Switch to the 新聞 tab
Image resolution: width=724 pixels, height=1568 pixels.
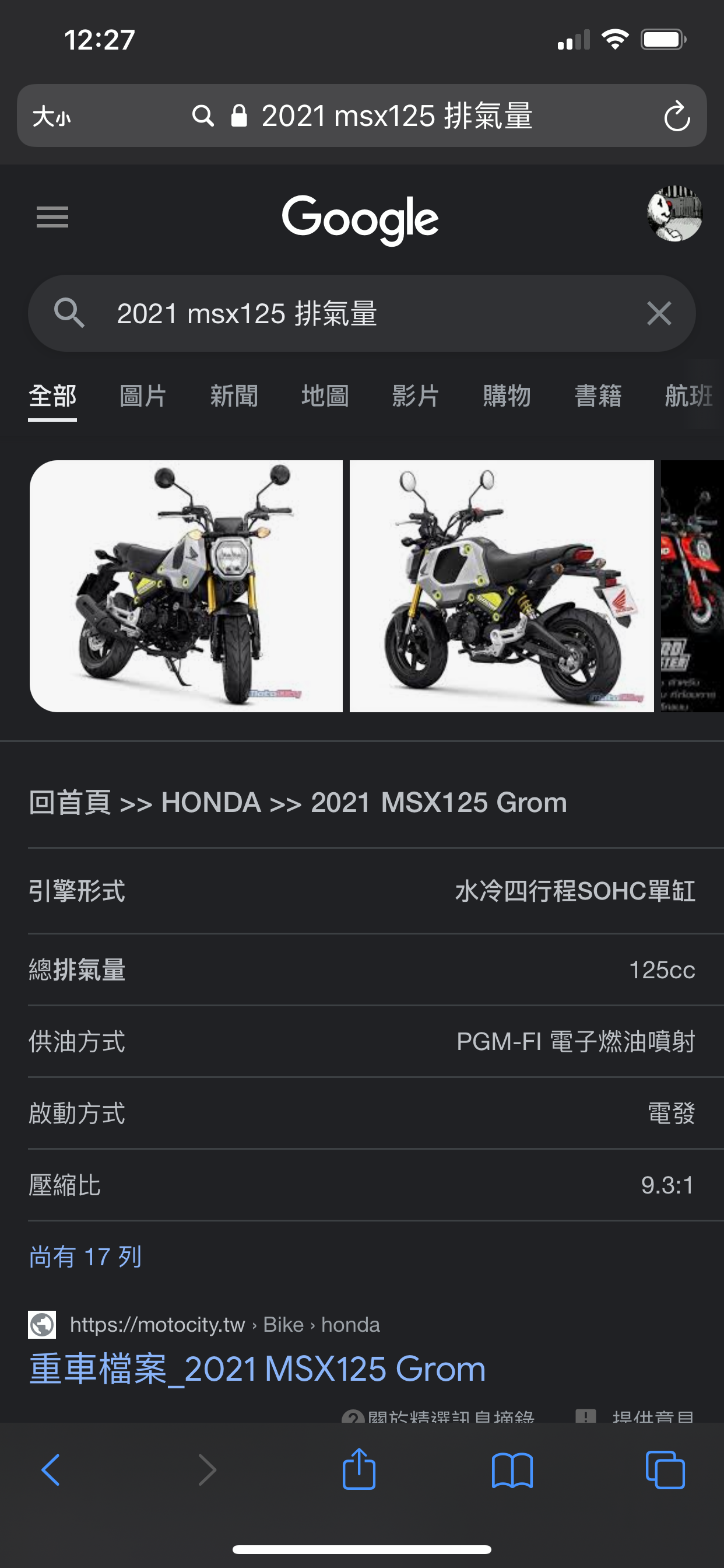point(234,396)
